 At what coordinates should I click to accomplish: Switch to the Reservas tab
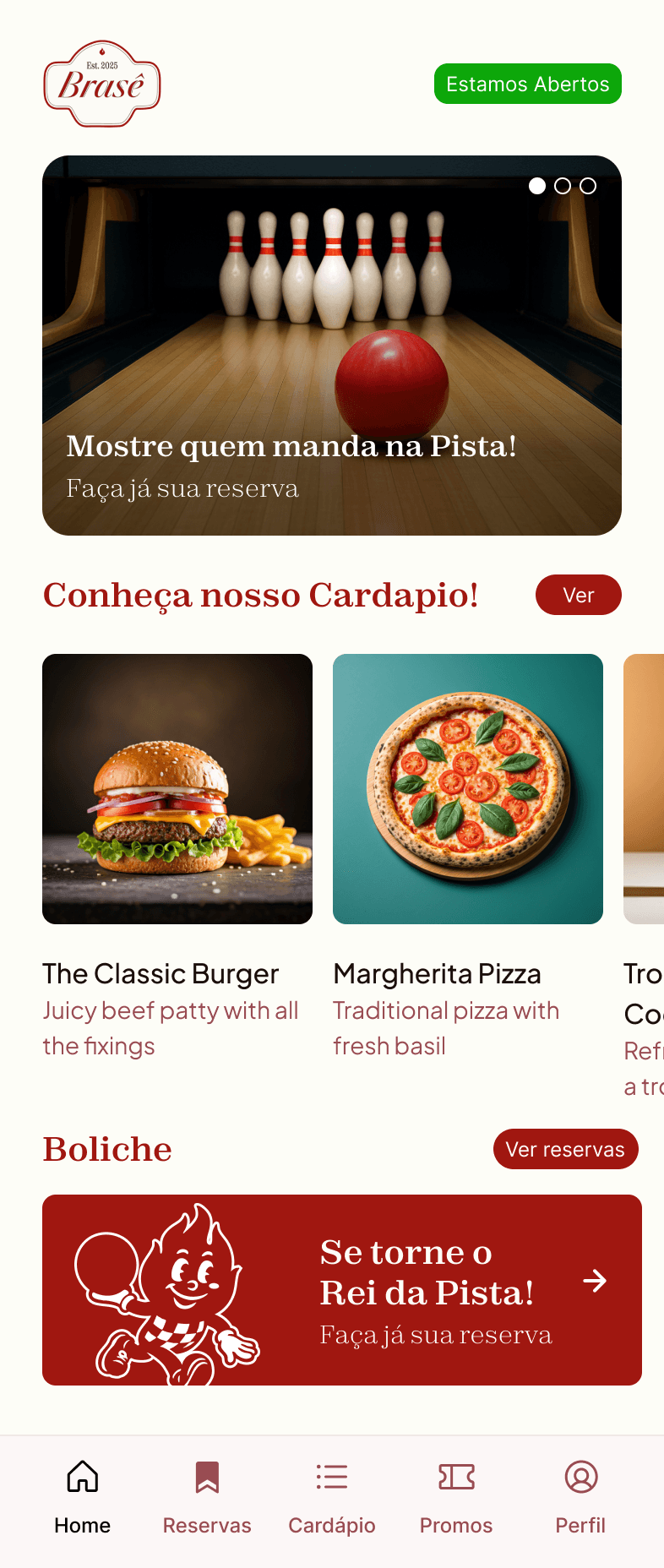[207, 1498]
